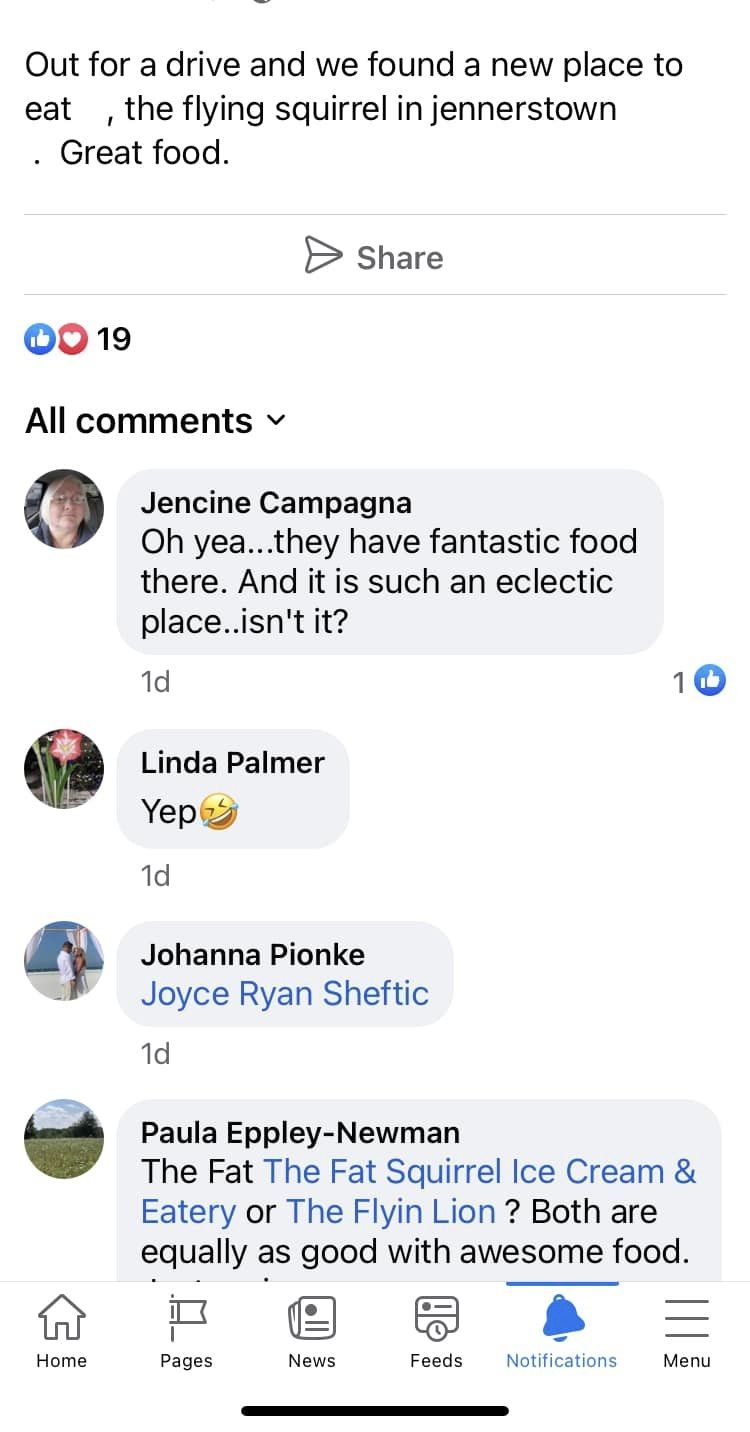Screen dimensions: 750x1432
Task: Open the tagged Joyce Ryan Sheftic profile
Action: click(285, 993)
